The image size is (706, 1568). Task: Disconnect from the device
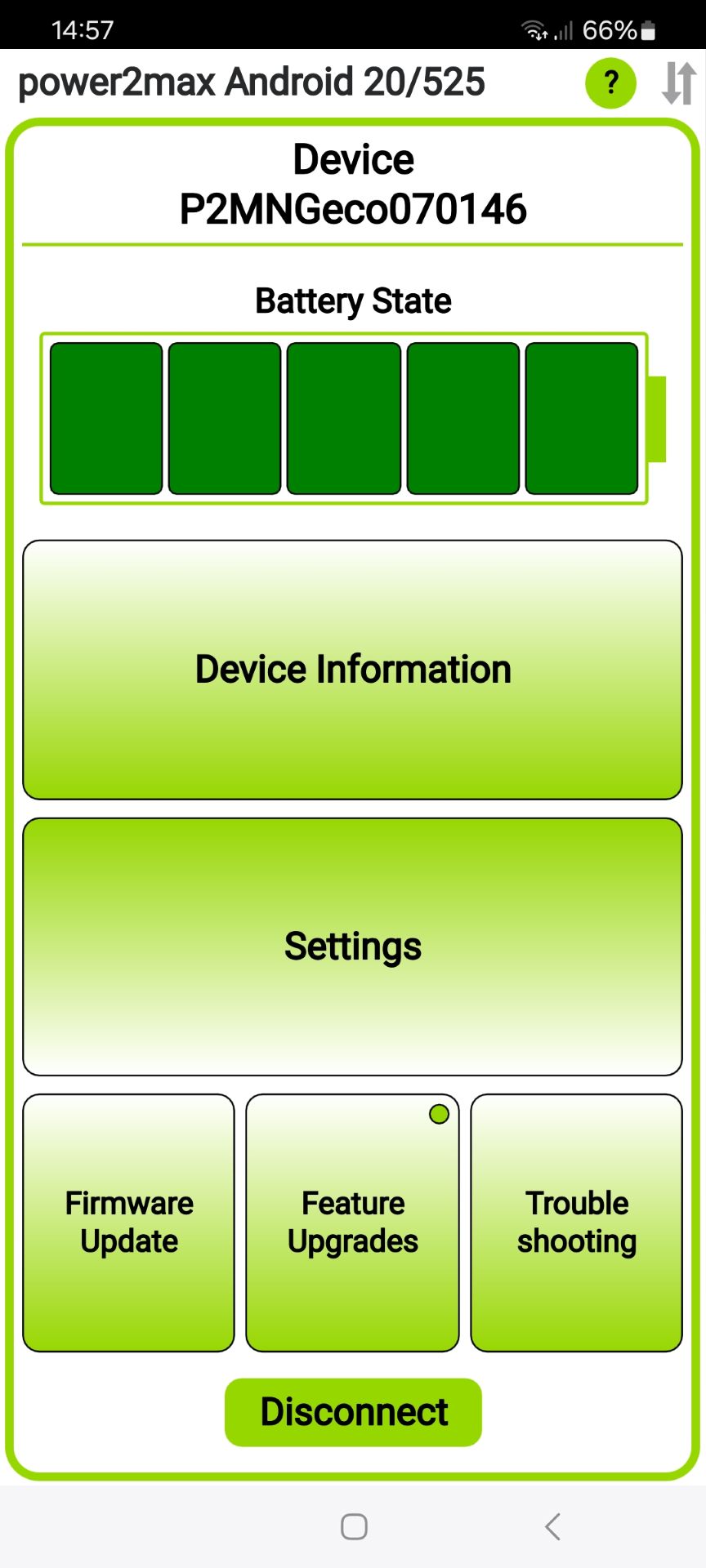[x=353, y=1412]
